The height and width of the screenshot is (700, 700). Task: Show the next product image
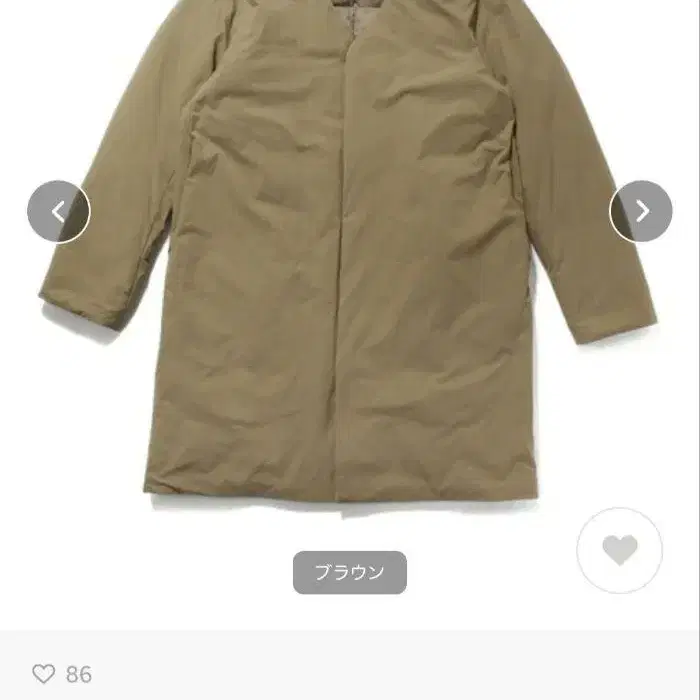pyautogui.click(x=641, y=212)
